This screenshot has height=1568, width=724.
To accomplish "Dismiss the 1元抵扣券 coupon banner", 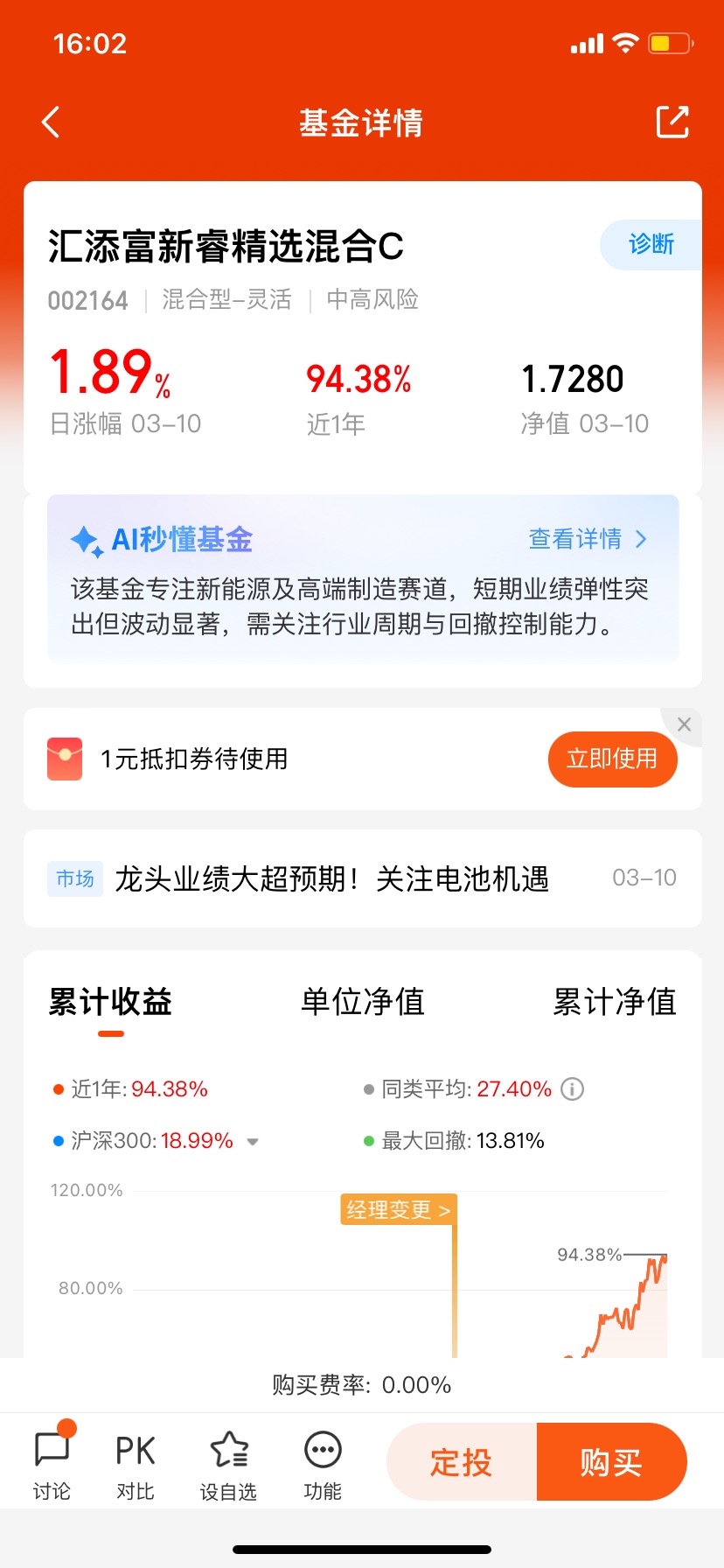I will pyautogui.click(x=685, y=724).
